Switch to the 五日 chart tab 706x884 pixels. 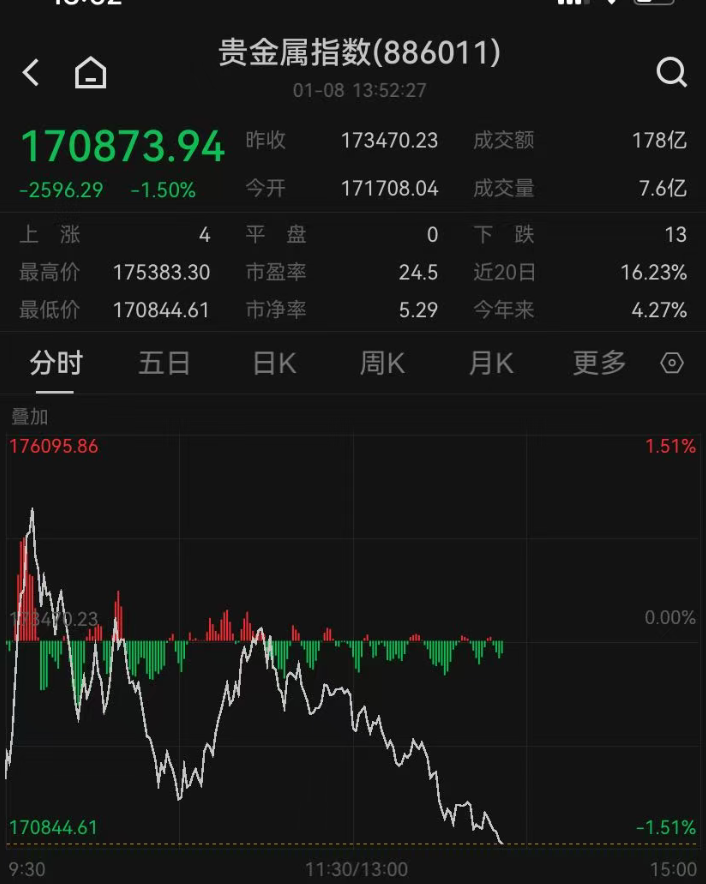(x=164, y=363)
